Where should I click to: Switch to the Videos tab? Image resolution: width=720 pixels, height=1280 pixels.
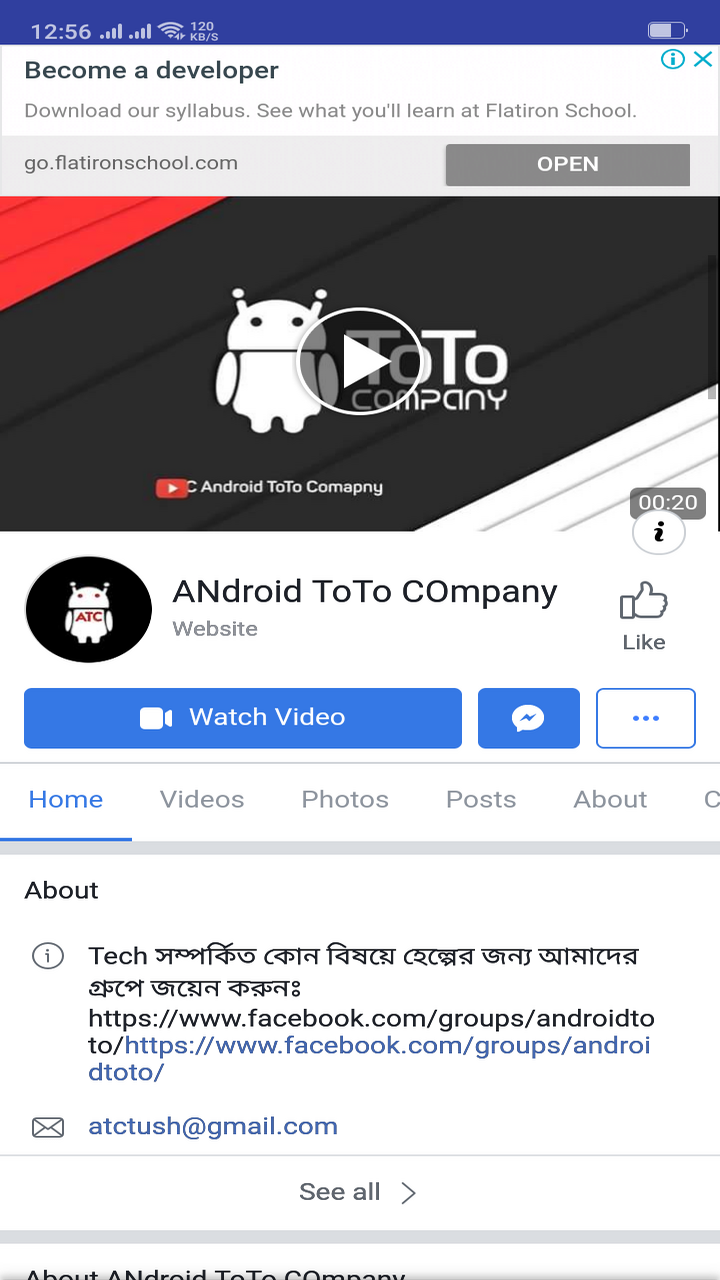(x=202, y=800)
